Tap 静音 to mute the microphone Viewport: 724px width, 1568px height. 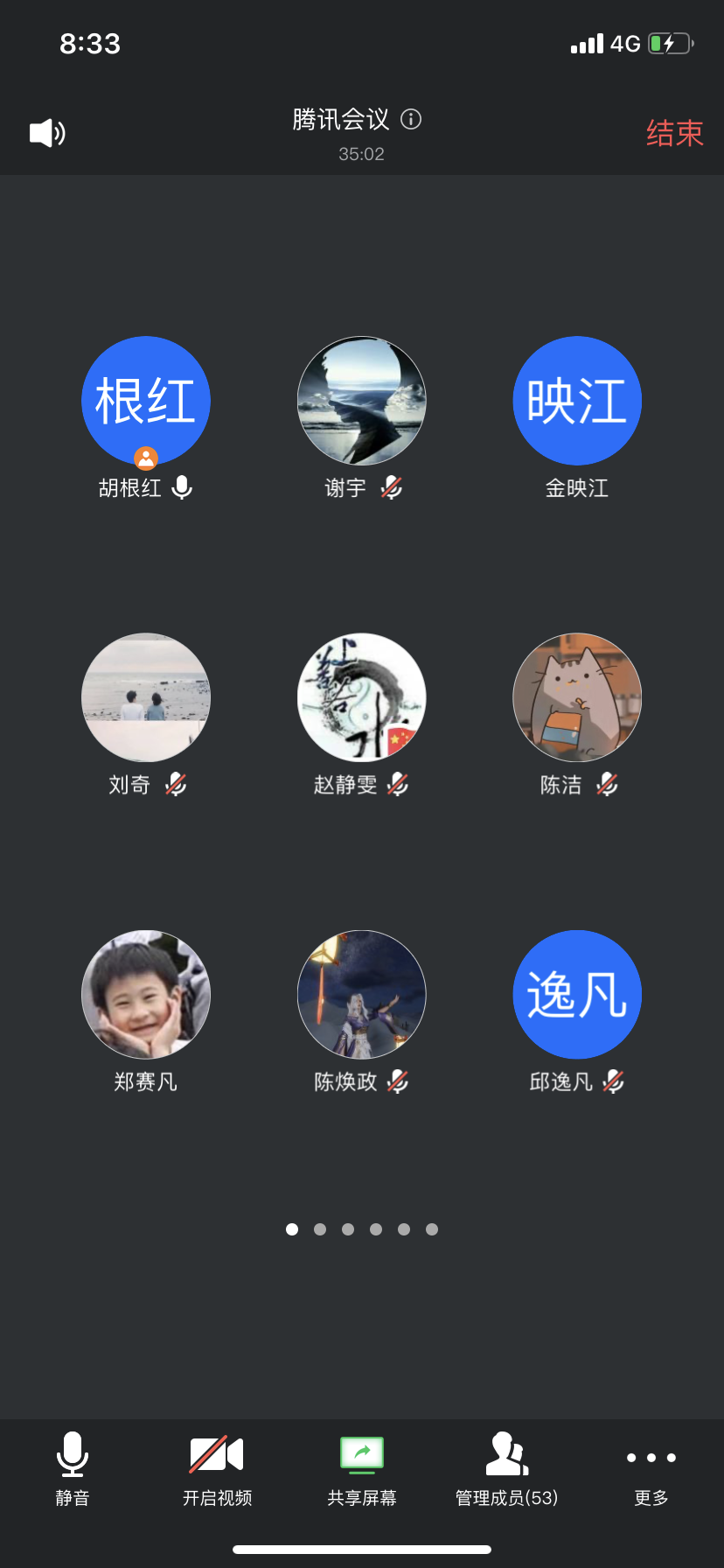pyautogui.click(x=73, y=1470)
